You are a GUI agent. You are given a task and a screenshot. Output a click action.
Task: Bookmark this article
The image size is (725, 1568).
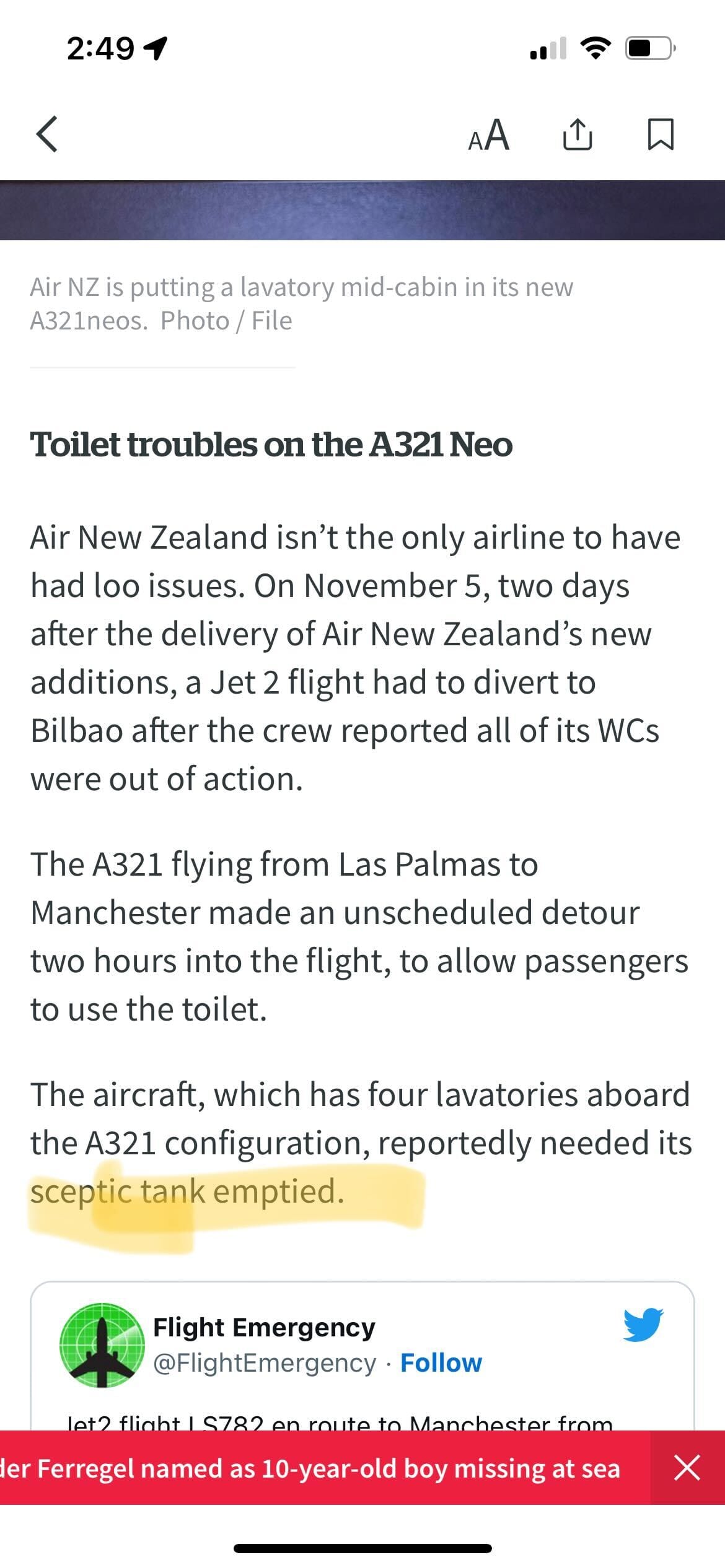point(660,134)
